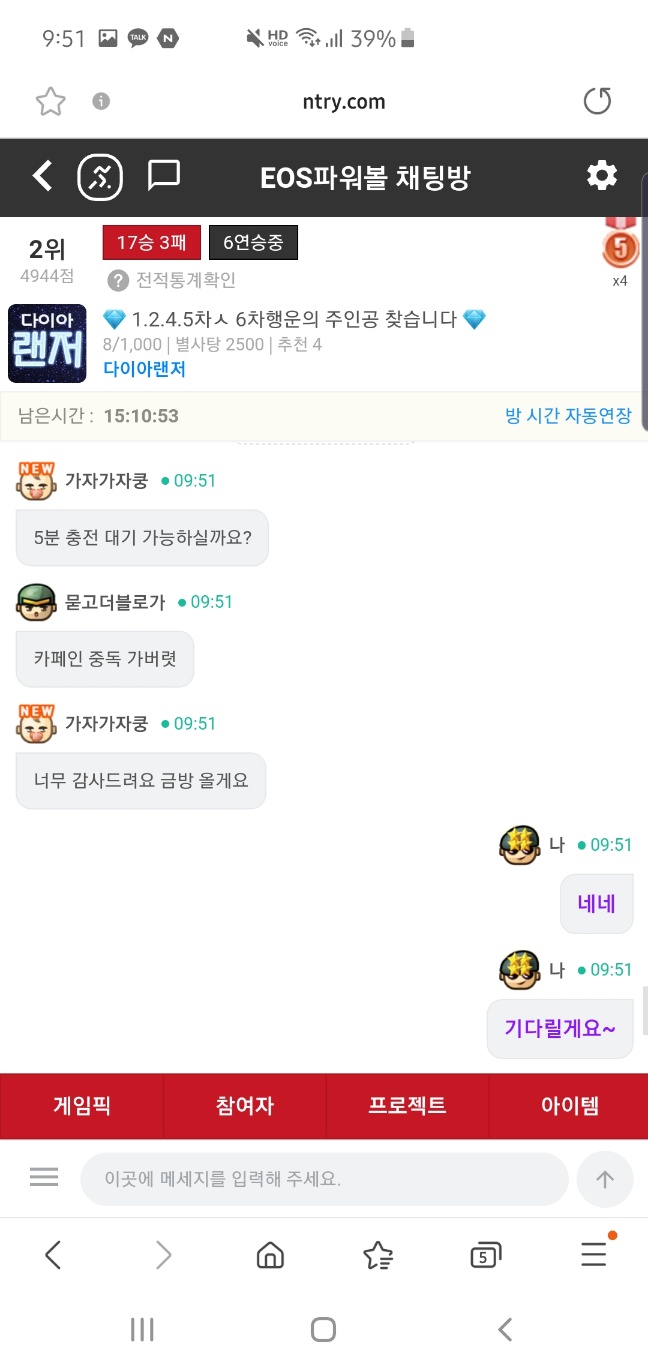Screen dimensions: 648x1368
Task: Bookmark this page with star icon
Action: coord(50,101)
